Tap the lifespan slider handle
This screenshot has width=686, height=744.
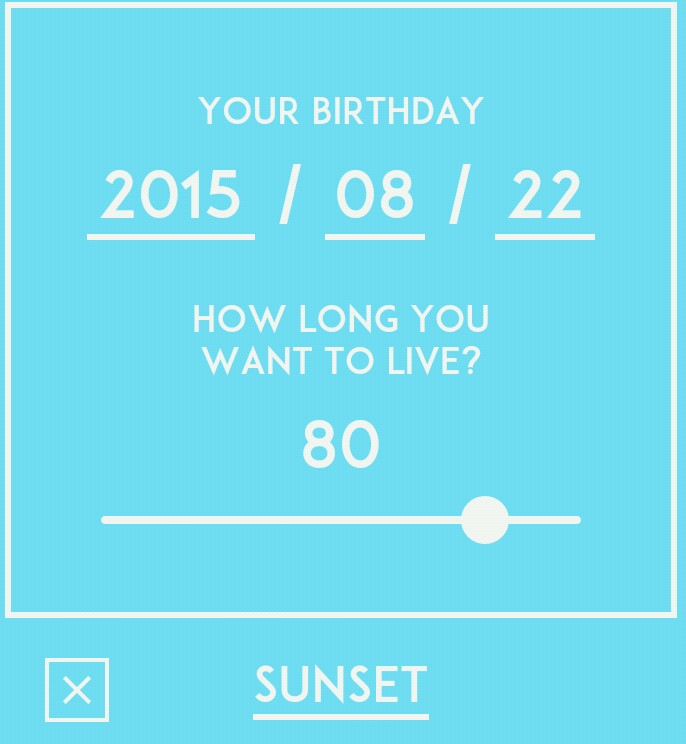[485, 520]
